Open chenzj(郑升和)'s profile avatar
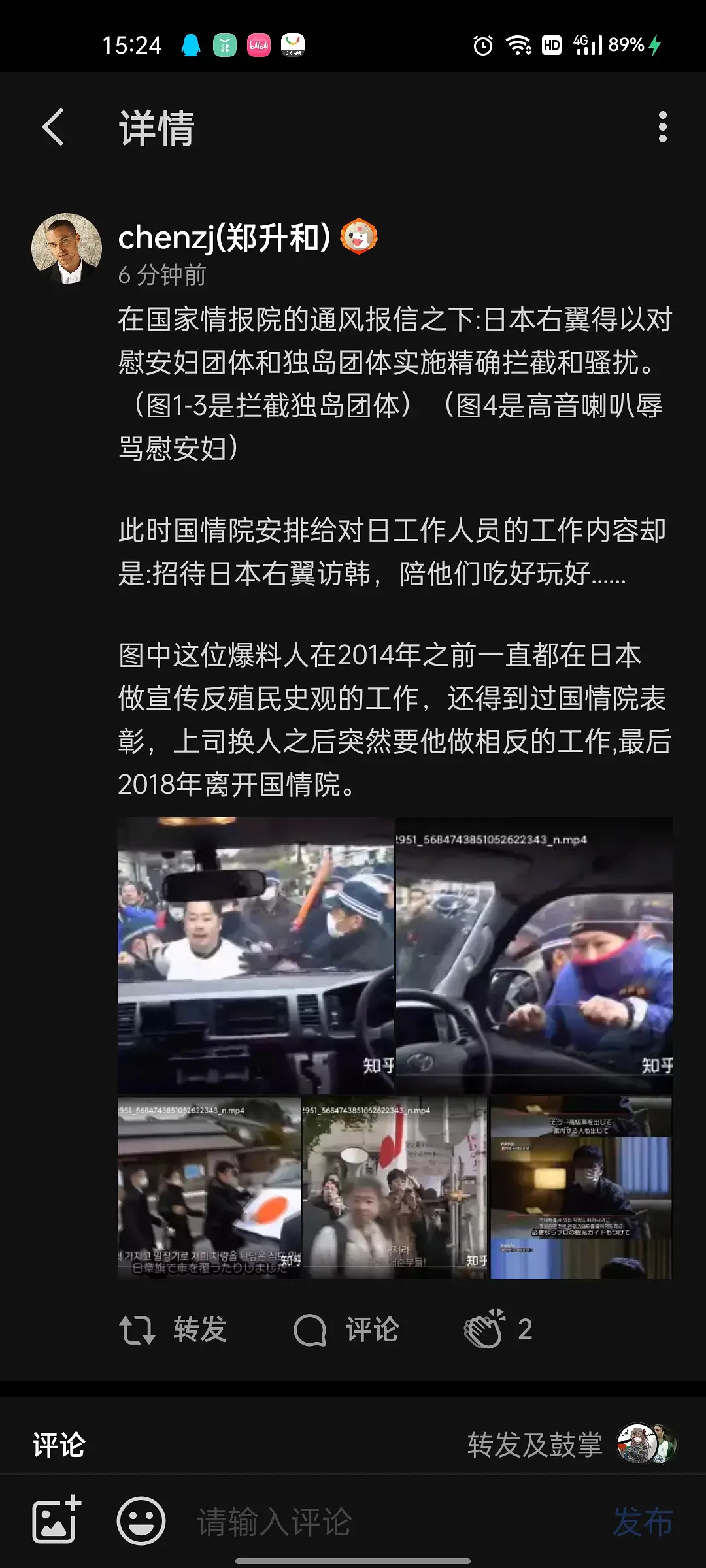 point(67,248)
